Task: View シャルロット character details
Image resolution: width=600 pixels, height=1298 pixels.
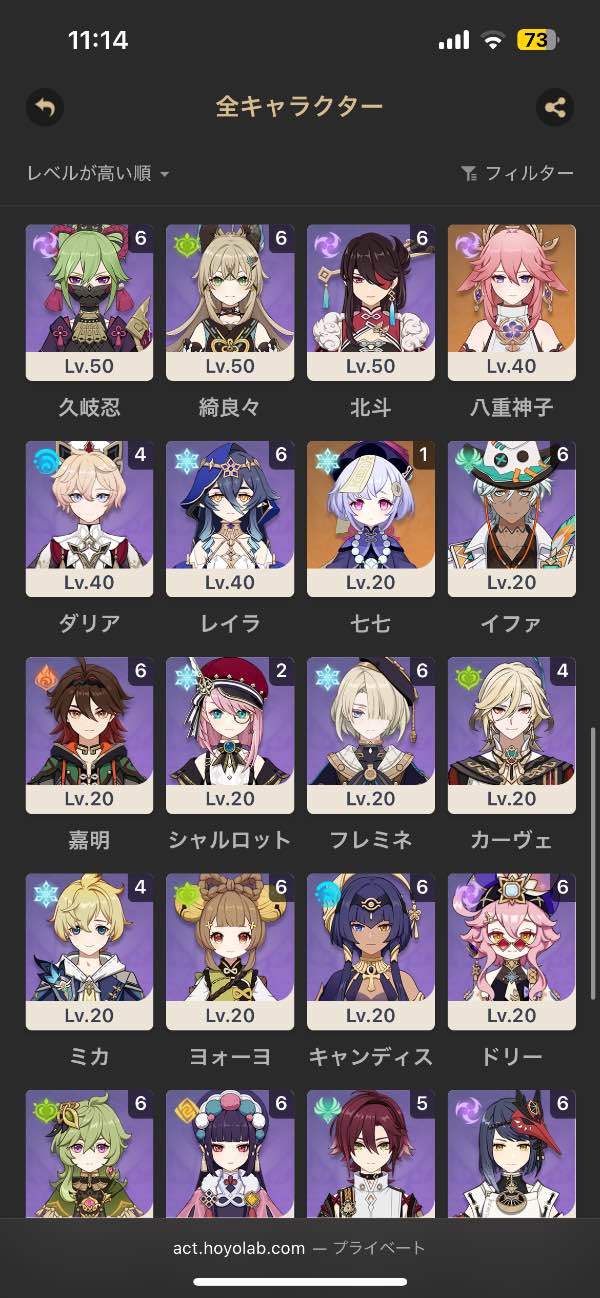Action: (x=230, y=735)
